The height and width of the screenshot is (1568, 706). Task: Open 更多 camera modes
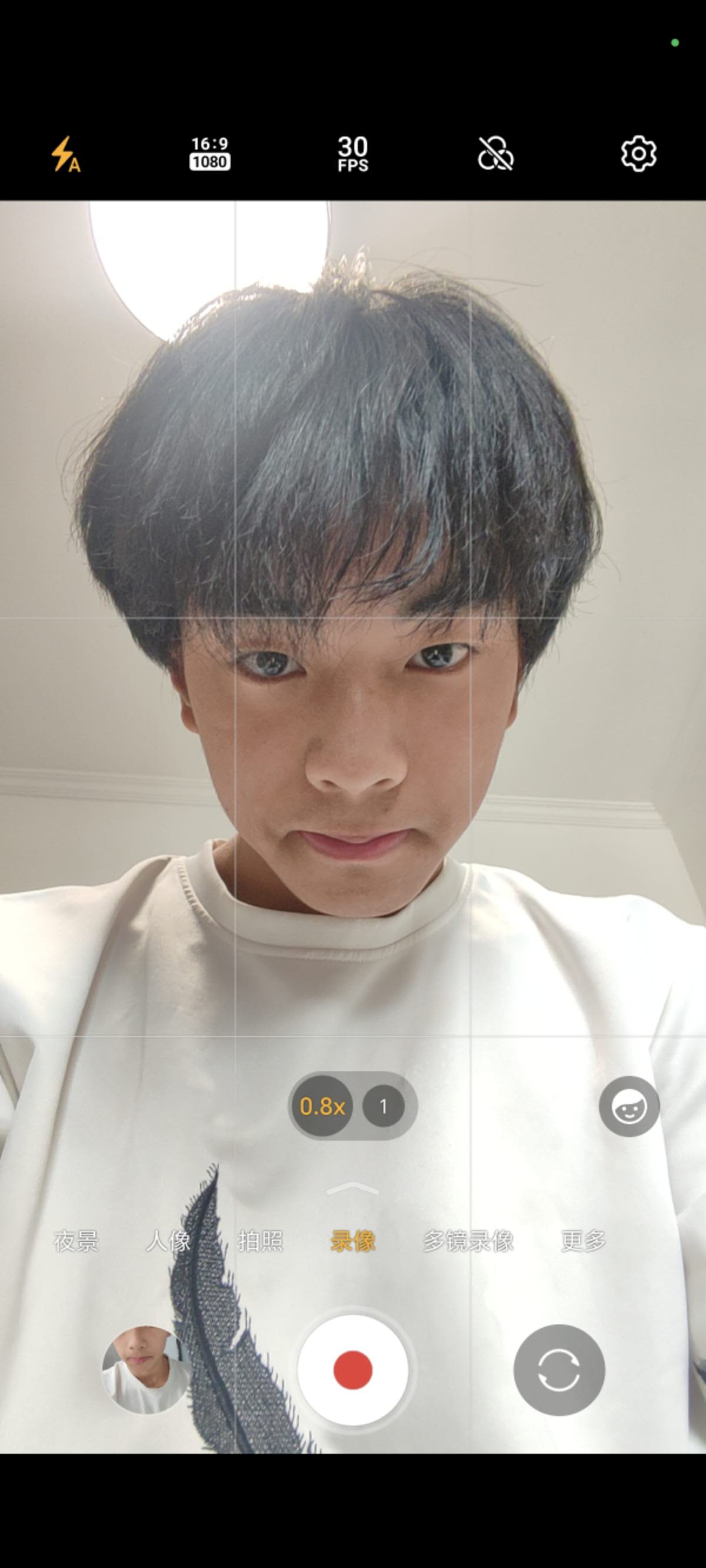click(584, 1241)
